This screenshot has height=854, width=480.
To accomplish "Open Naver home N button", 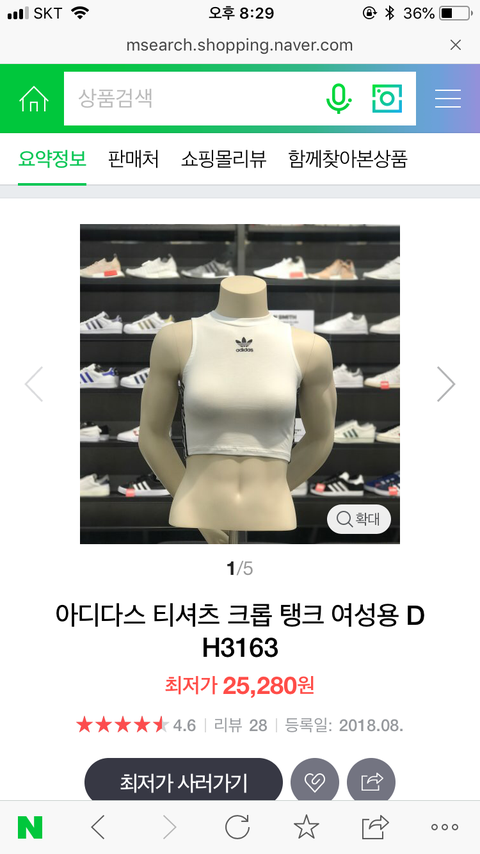I will click(x=30, y=827).
